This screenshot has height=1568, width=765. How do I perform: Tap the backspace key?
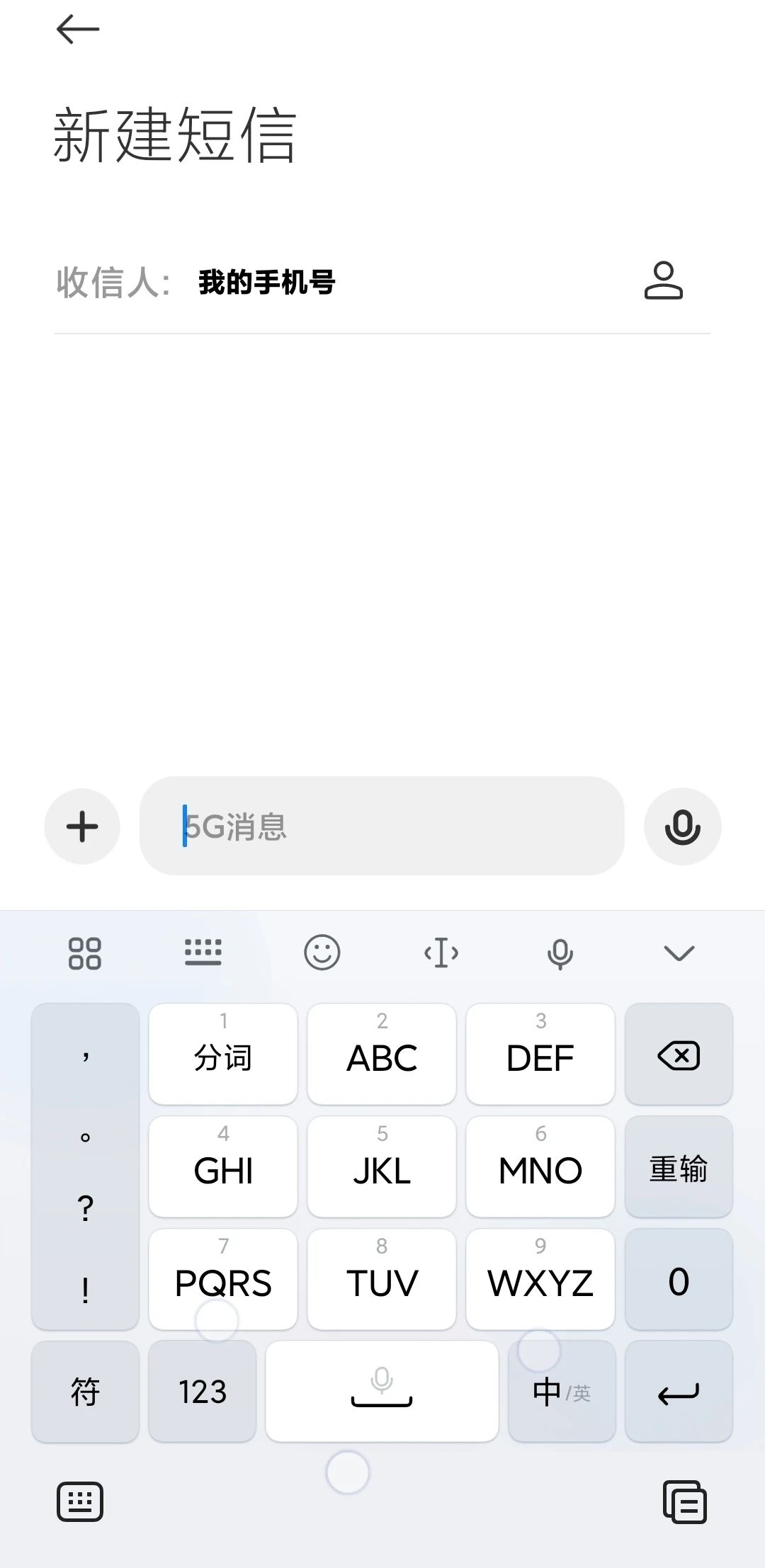[x=679, y=1056]
